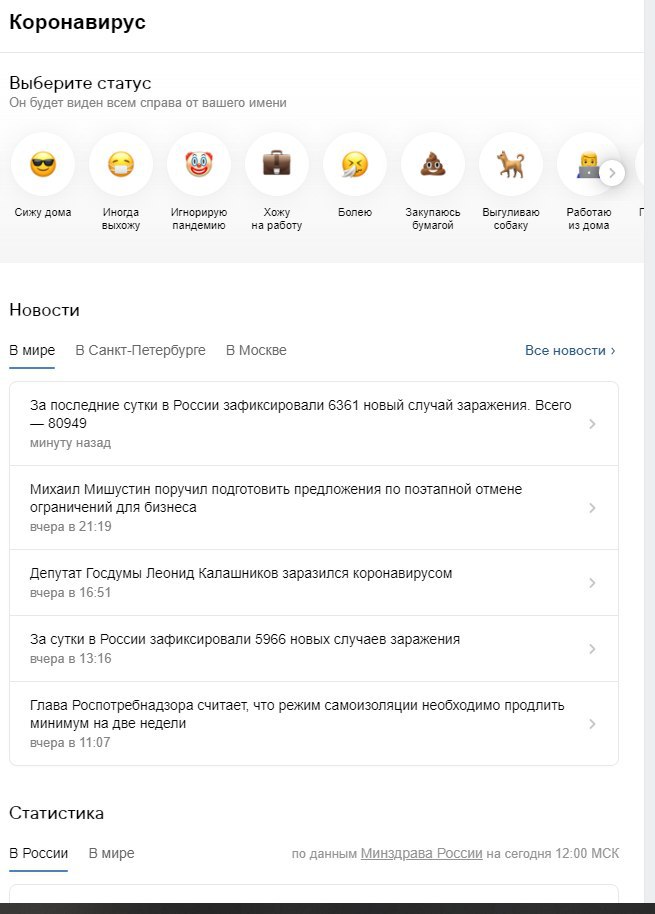Open the 'Минздрава России' source link
The width and height of the screenshot is (655, 914).
tap(421, 853)
